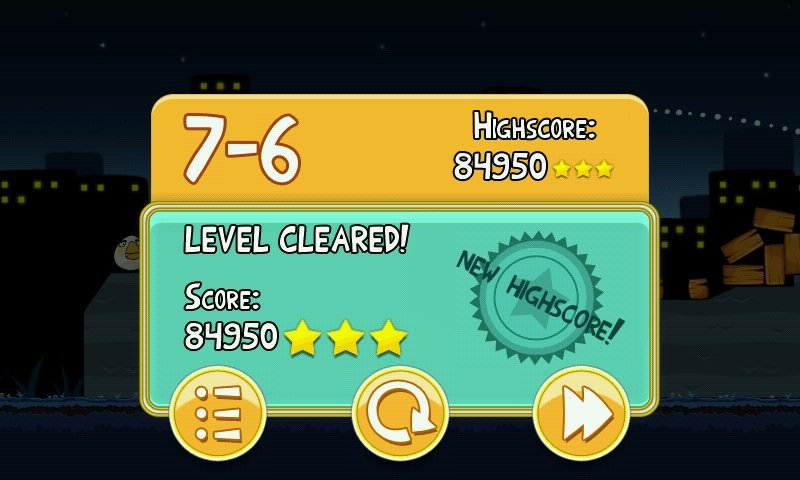This screenshot has width=800, height=480.
Task: Advance to the next level
Action: click(x=581, y=413)
